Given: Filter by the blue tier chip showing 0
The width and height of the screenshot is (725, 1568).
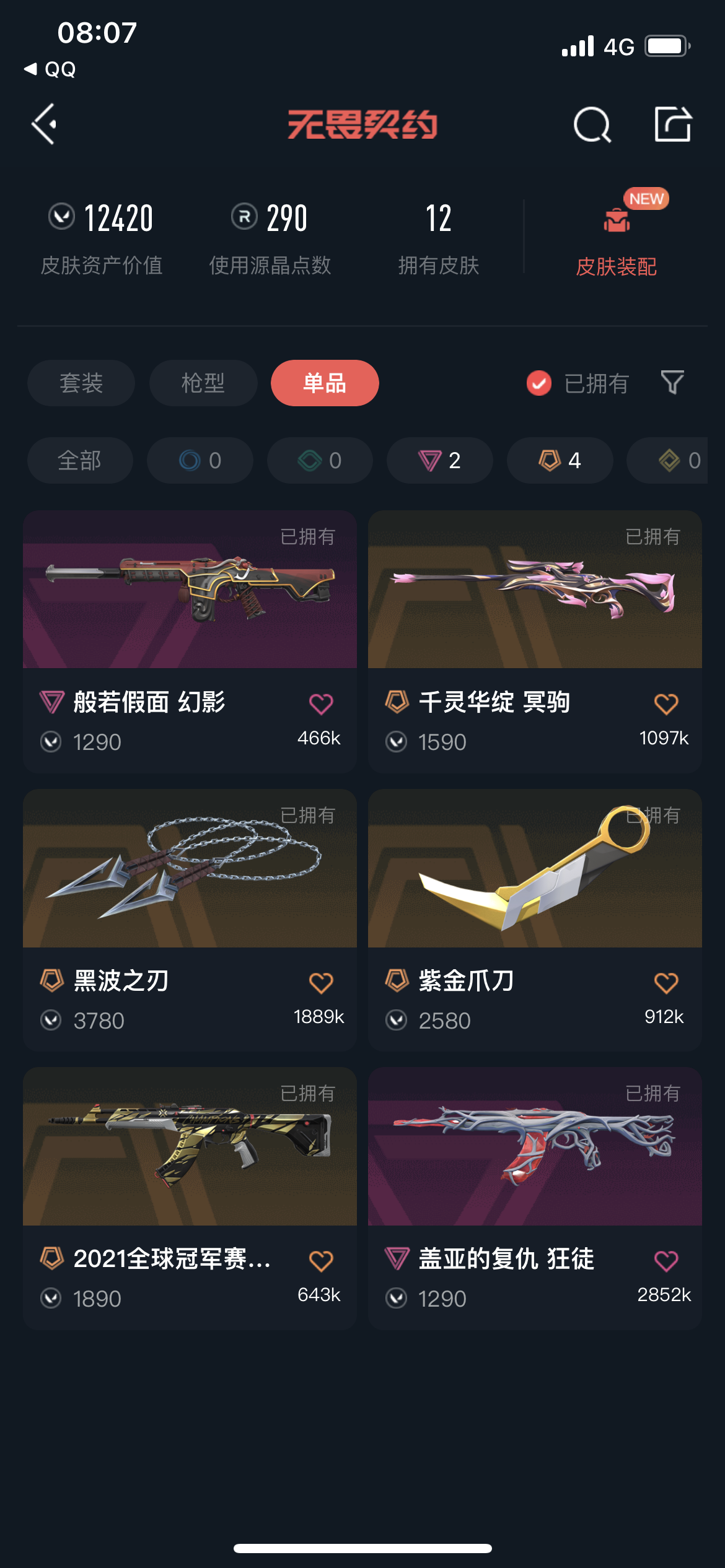Looking at the screenshot, I should coord(200,461).
